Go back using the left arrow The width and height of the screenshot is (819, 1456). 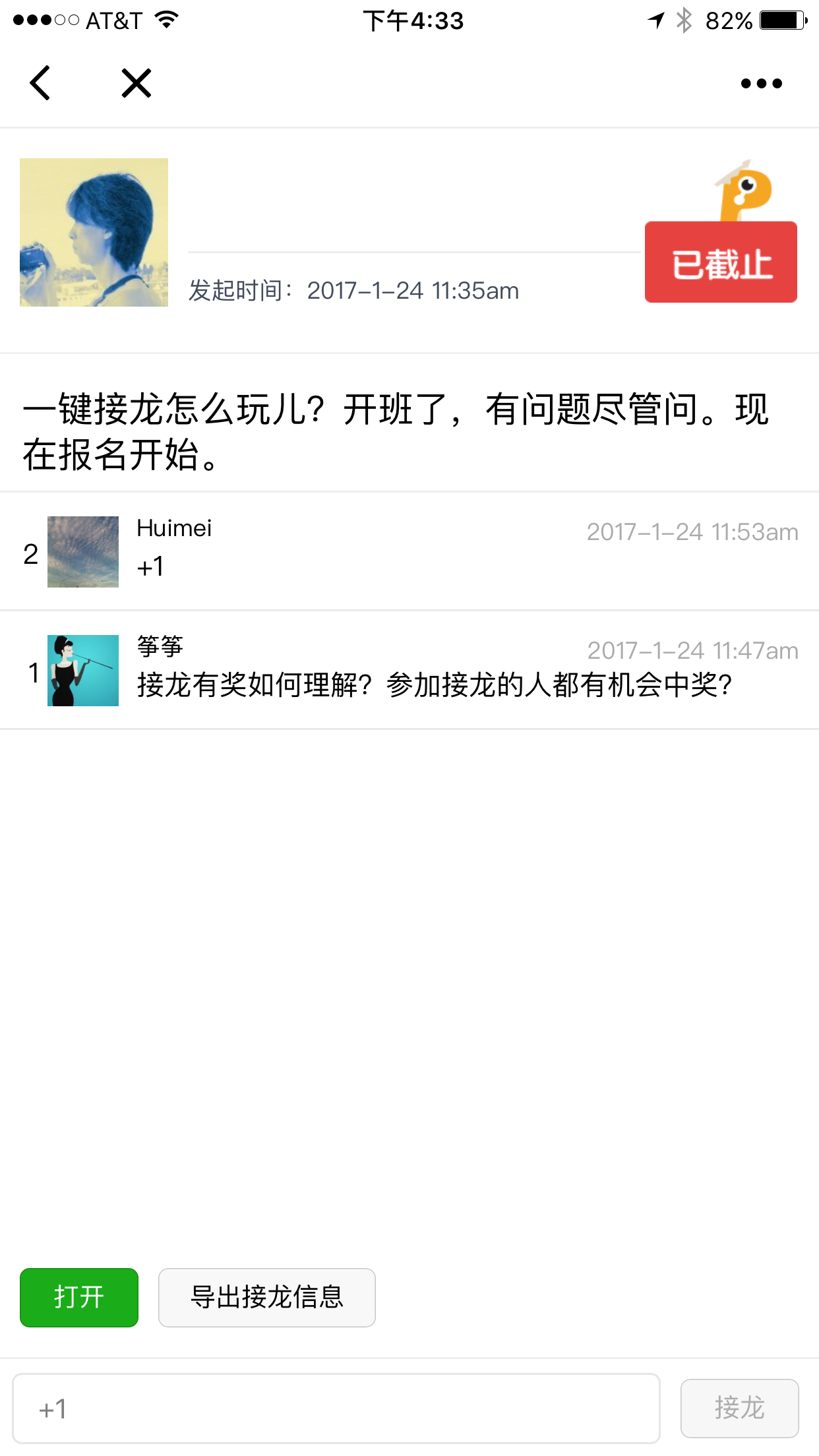[x=40, y=83]
